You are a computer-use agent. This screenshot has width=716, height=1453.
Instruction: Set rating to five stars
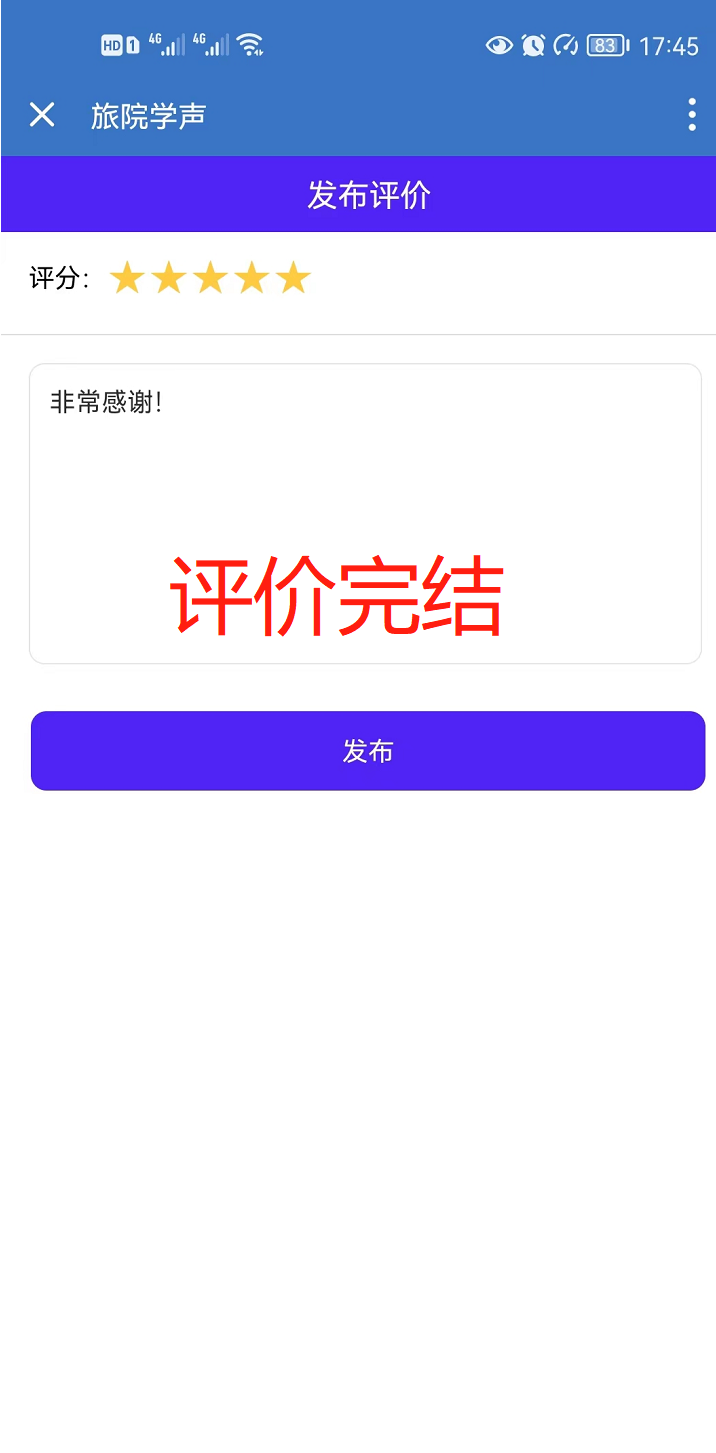[x=293, y=278]
